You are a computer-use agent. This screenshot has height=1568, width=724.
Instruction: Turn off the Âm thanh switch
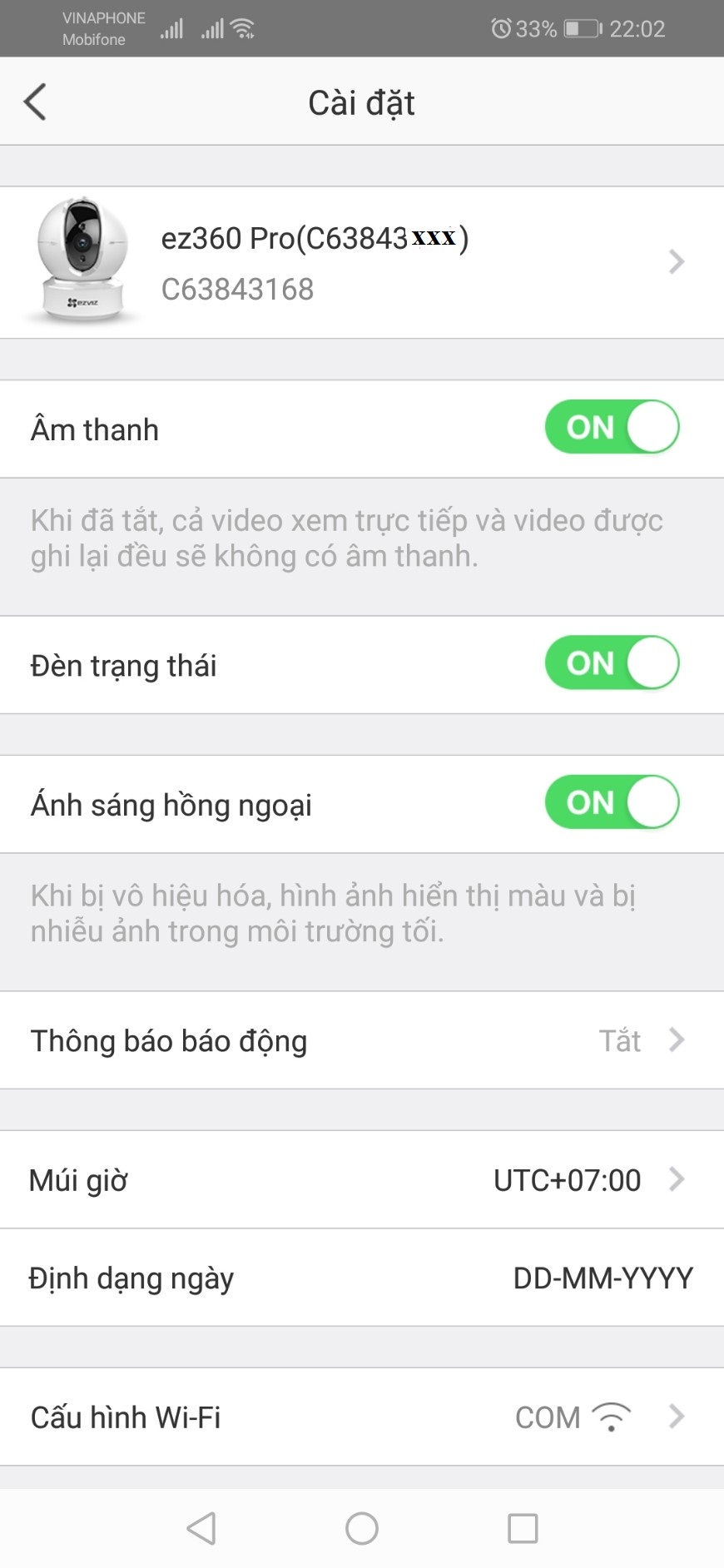pyautogui.click(x=612, y=428)
